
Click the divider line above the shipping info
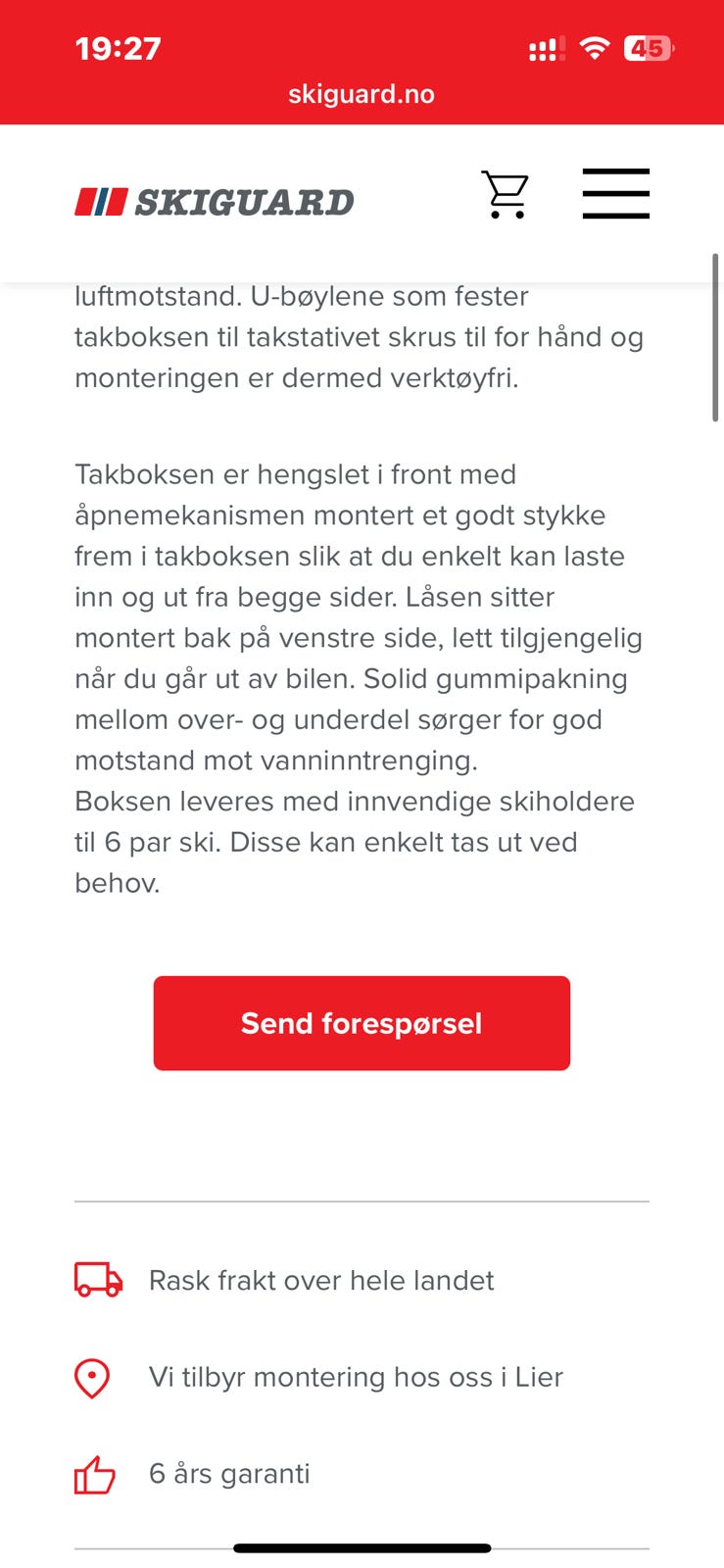(x=362, y=1200)
